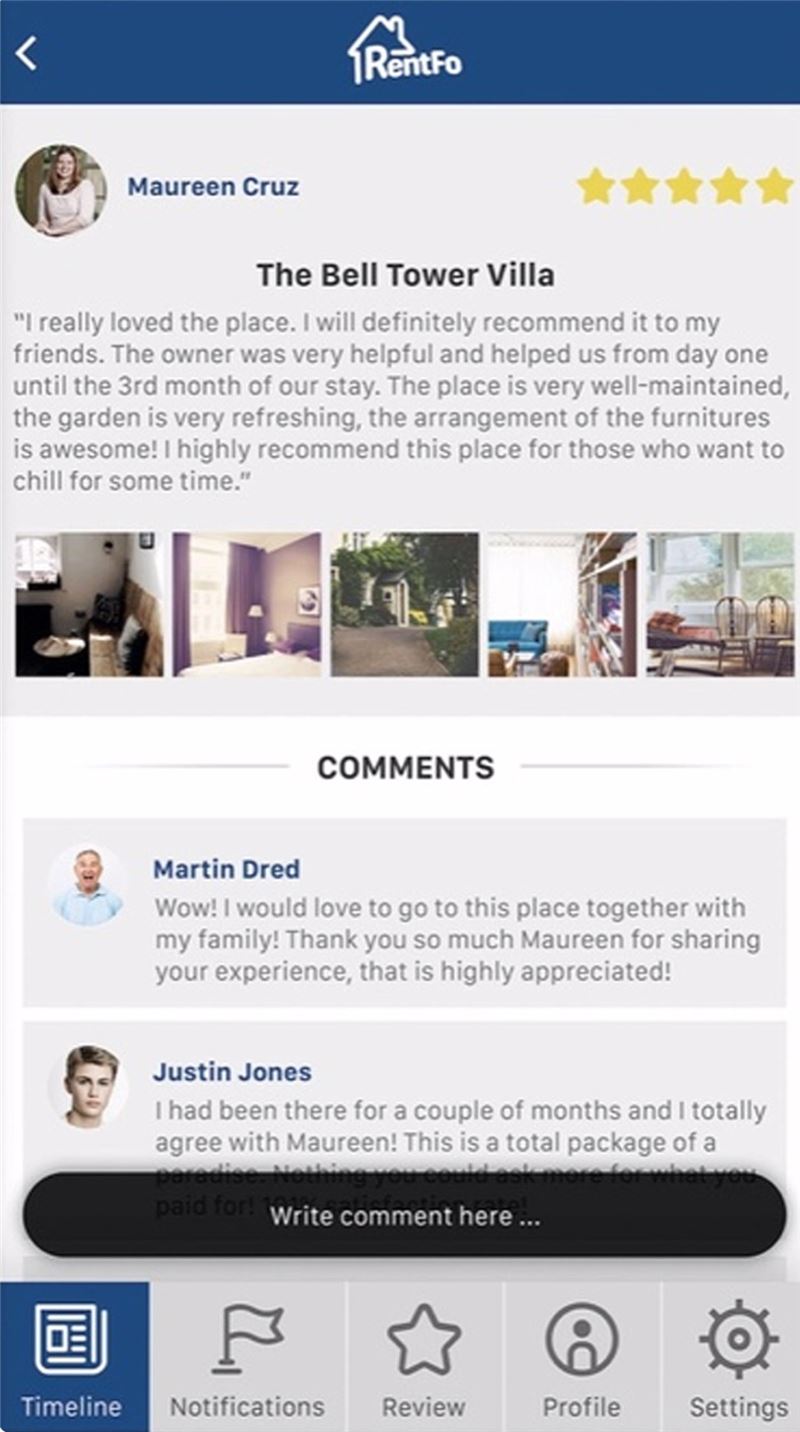View the first room photo thumbnail
The width and height of the screenshot is (800, 1432).
pos(89,604)
